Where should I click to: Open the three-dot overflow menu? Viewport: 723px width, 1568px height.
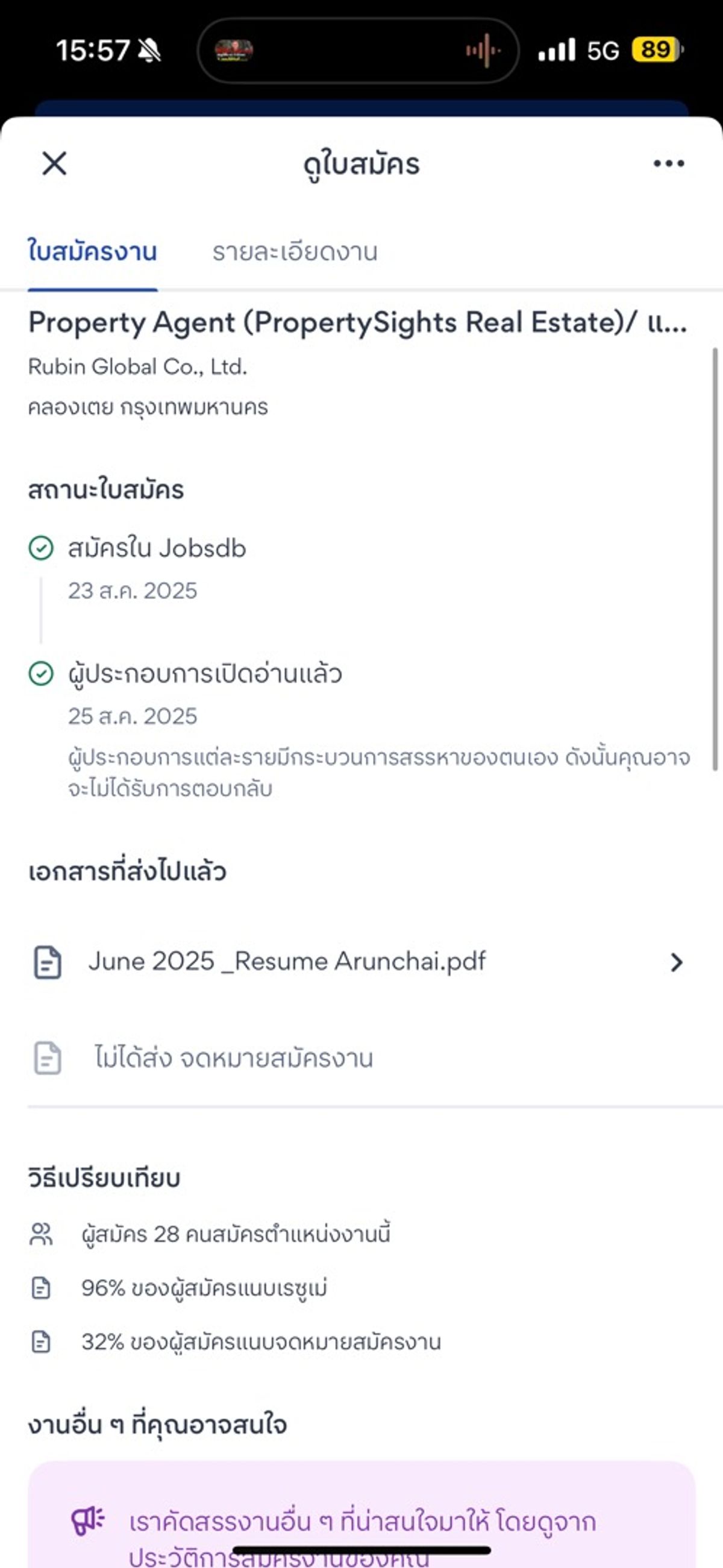(668, 163)
